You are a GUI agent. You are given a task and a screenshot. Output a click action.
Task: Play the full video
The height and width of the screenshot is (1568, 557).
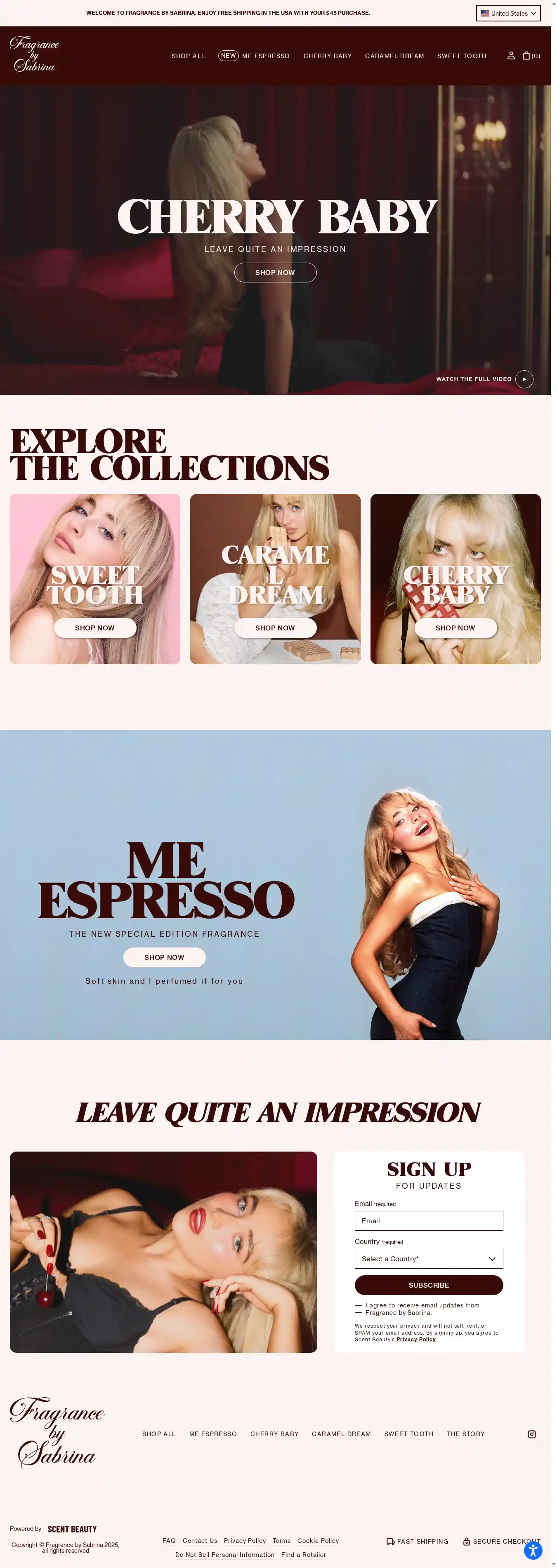(524, 379)
